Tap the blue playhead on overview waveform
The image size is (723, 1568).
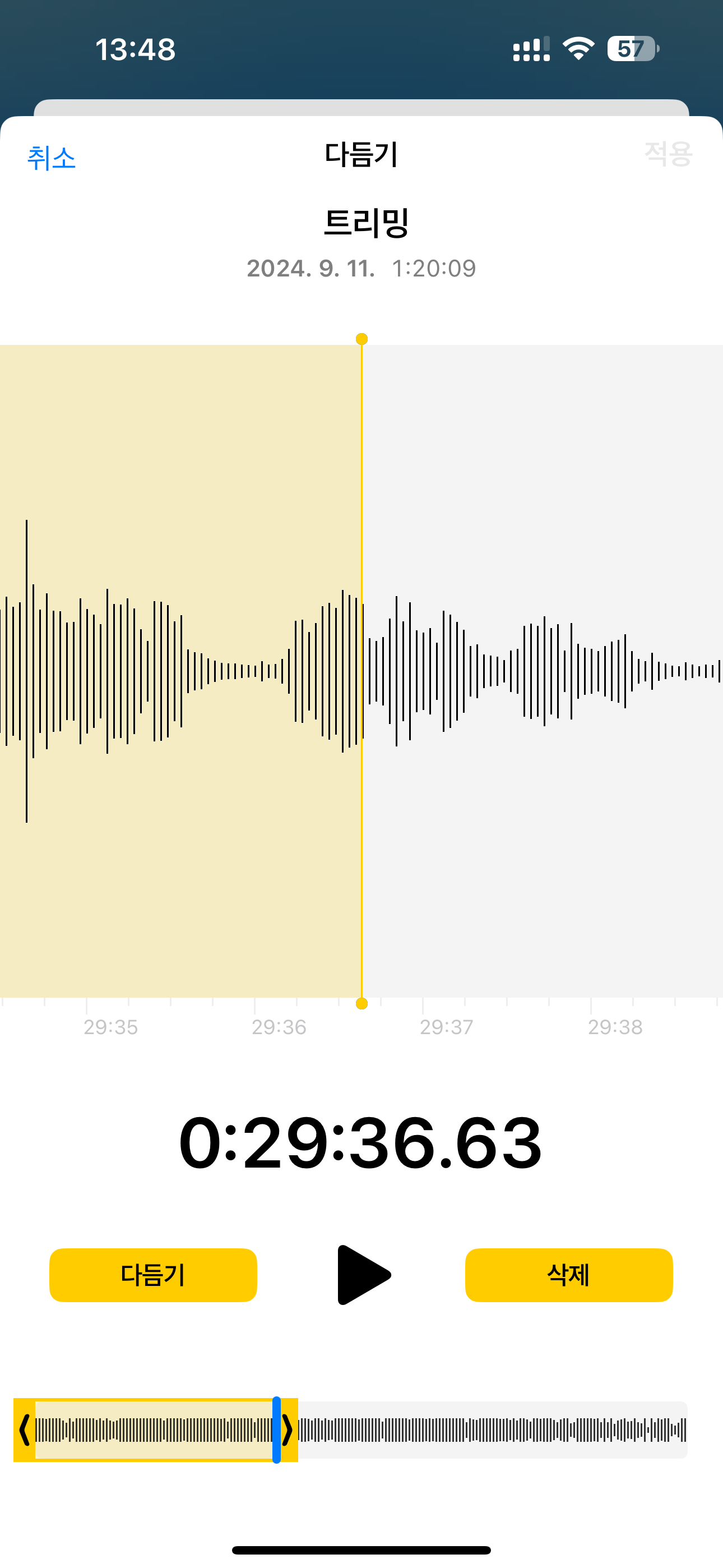click(276, 1430)
